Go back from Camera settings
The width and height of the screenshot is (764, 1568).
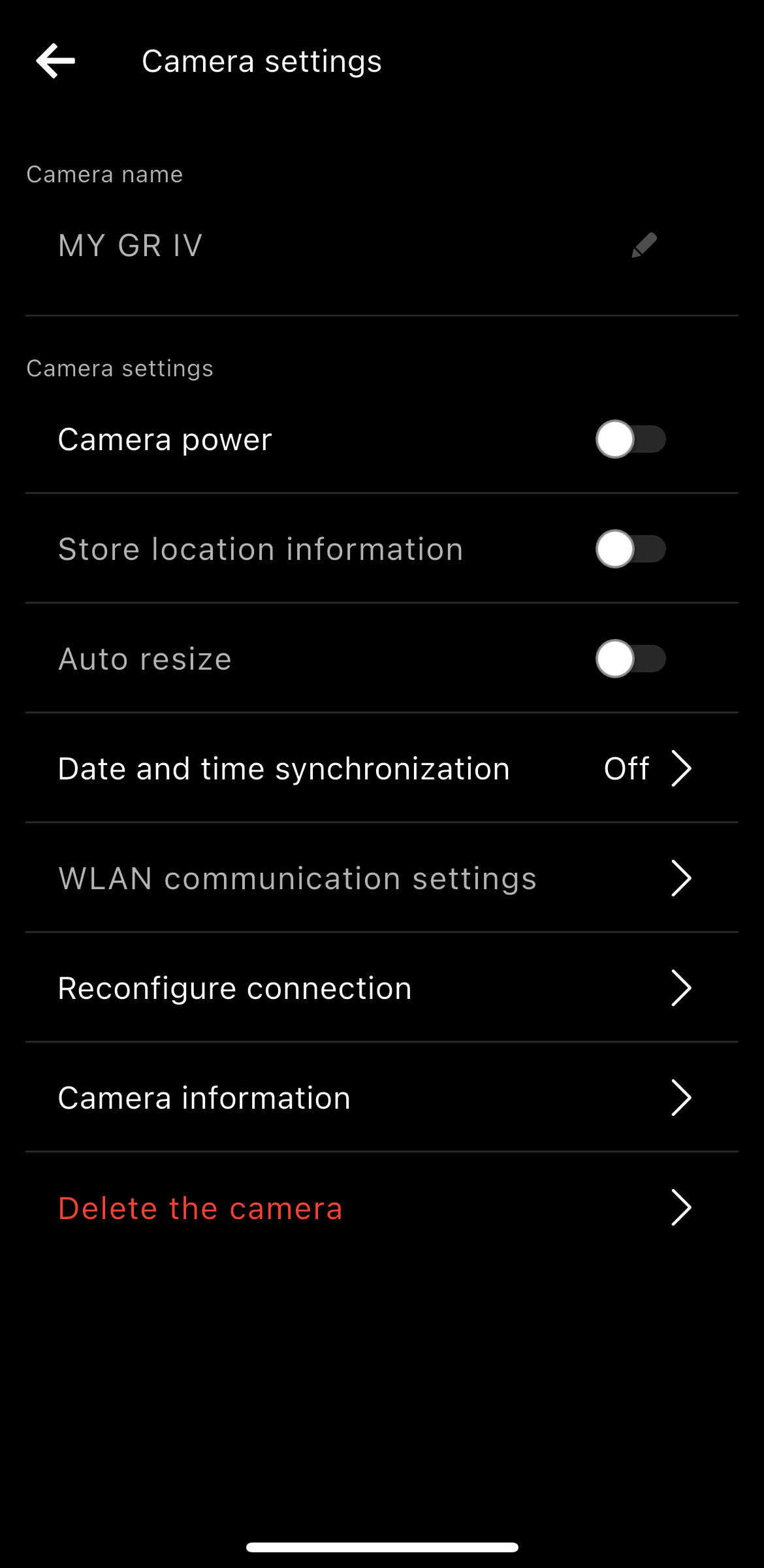[56, 61]
